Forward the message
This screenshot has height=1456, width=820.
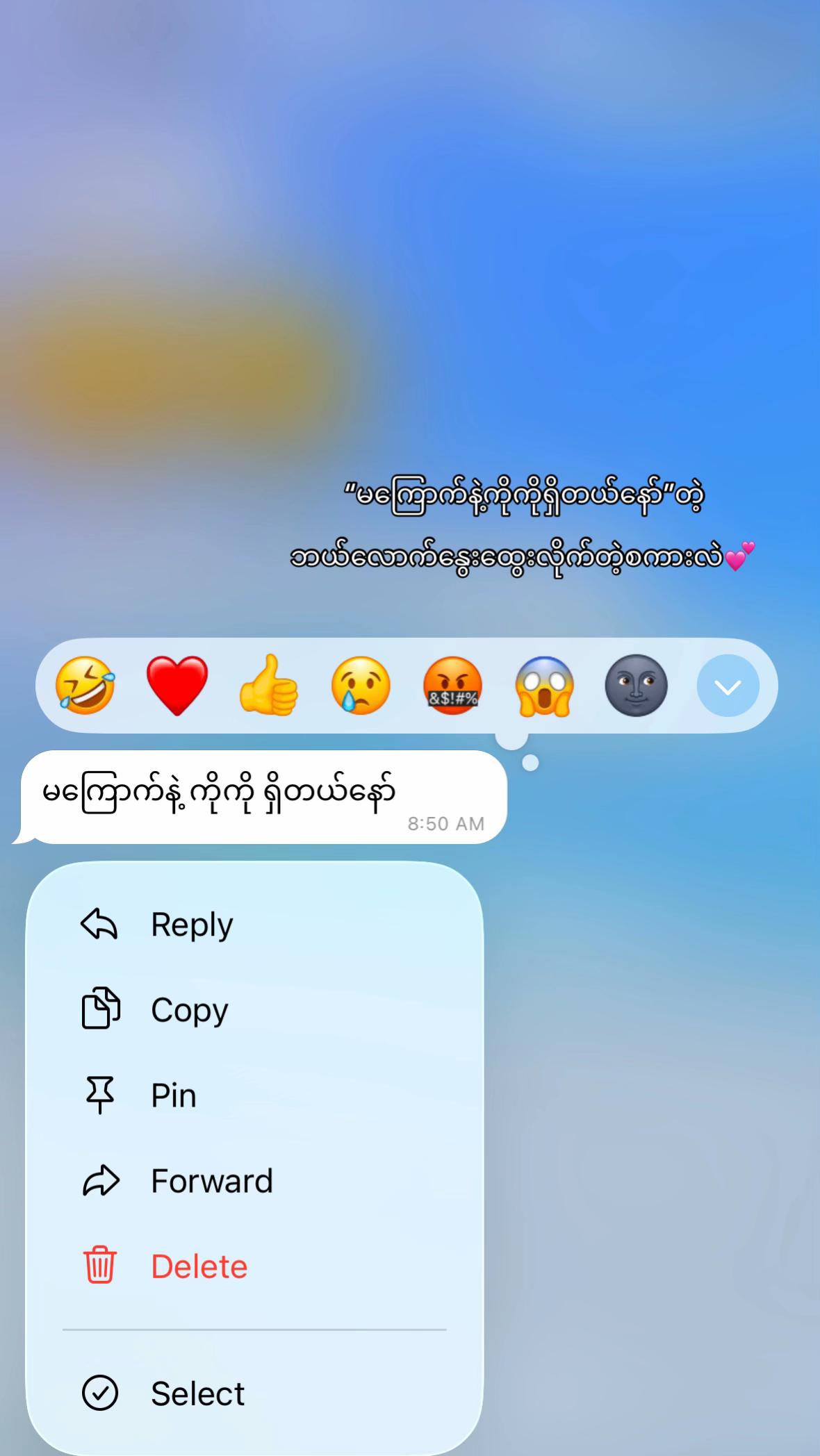(254, 1181)
